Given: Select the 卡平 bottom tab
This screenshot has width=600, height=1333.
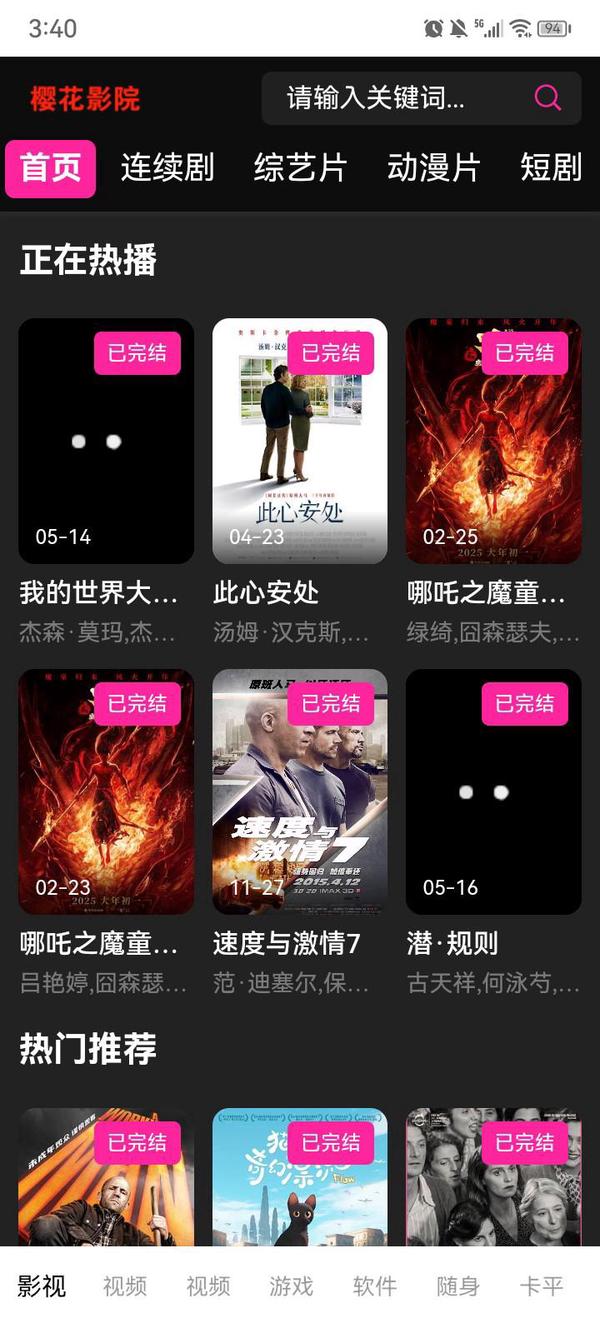Looking at the screenshot, I should tap(541, 1286).
